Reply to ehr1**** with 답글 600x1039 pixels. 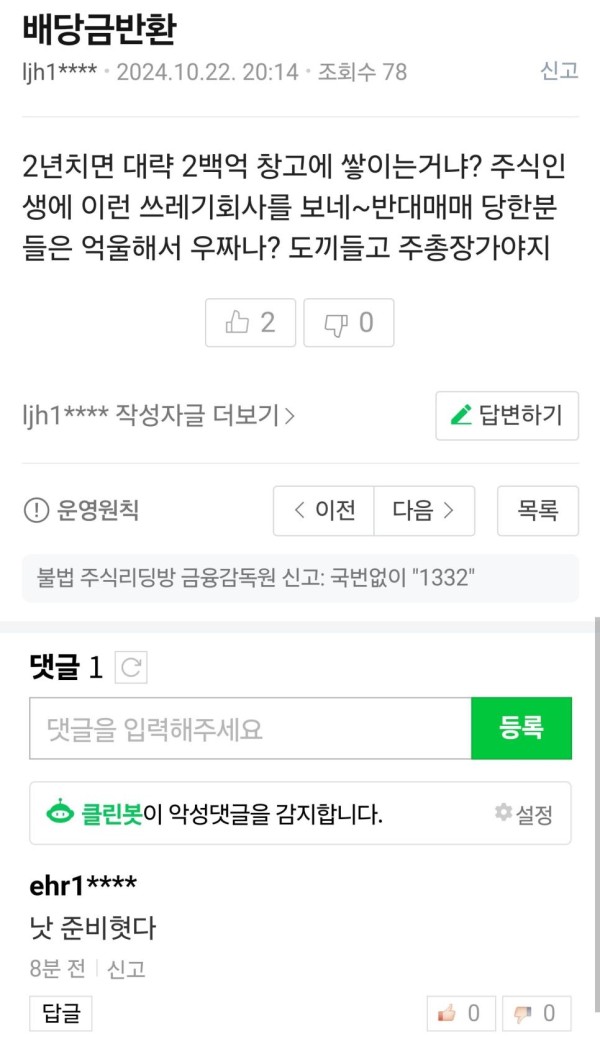pyautogui.click(x=61, y=1013)
